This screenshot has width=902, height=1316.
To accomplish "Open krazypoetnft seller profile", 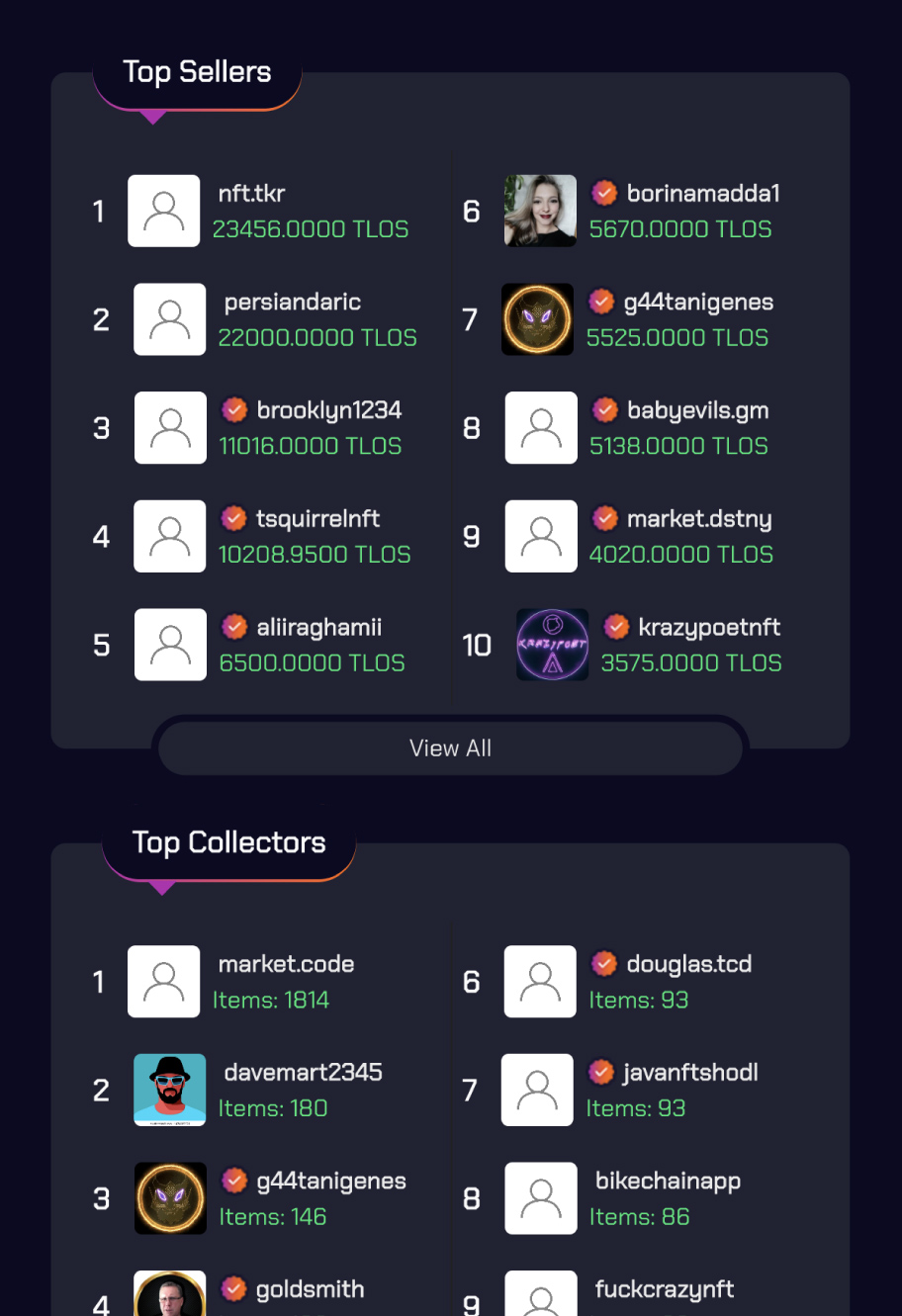I will tap(708, 628).
